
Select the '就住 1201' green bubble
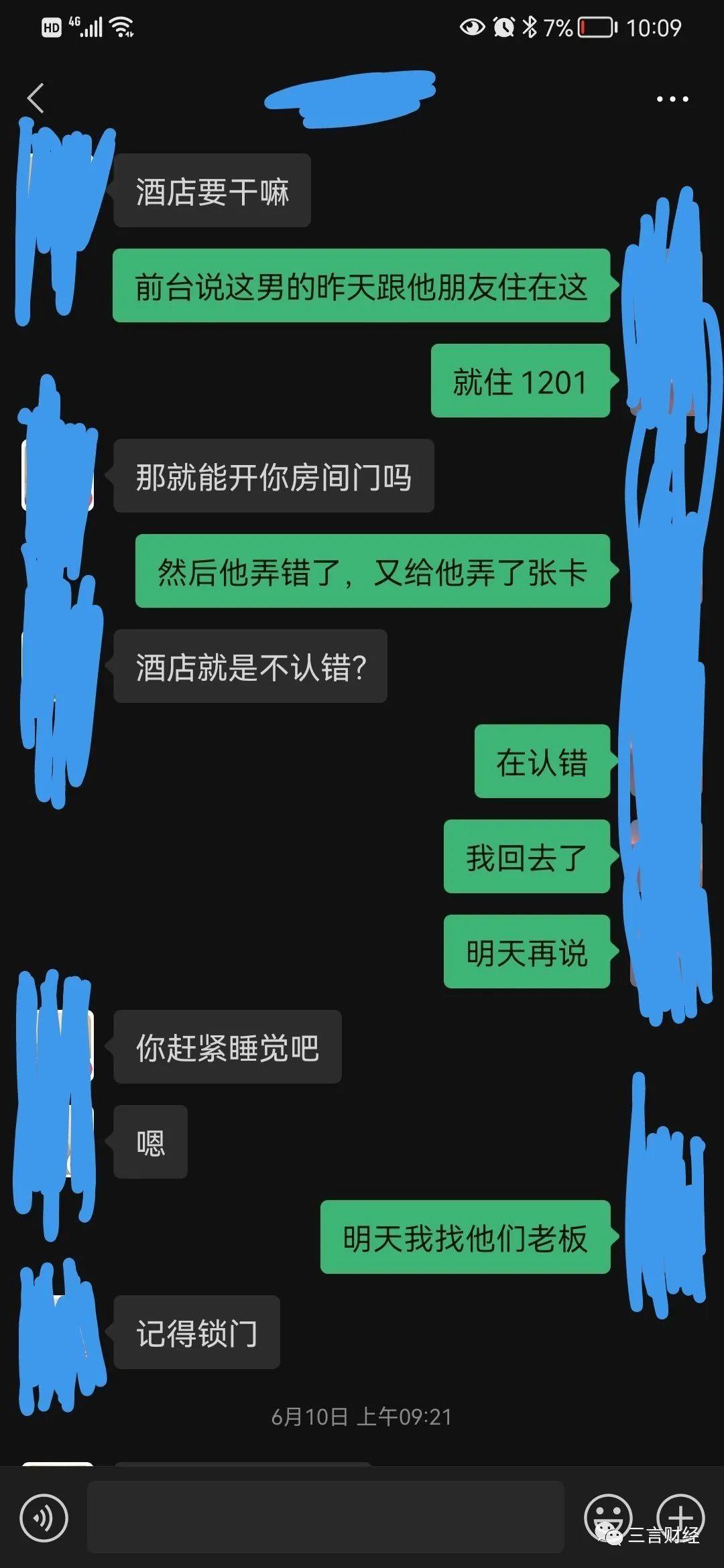pos(520,381)
